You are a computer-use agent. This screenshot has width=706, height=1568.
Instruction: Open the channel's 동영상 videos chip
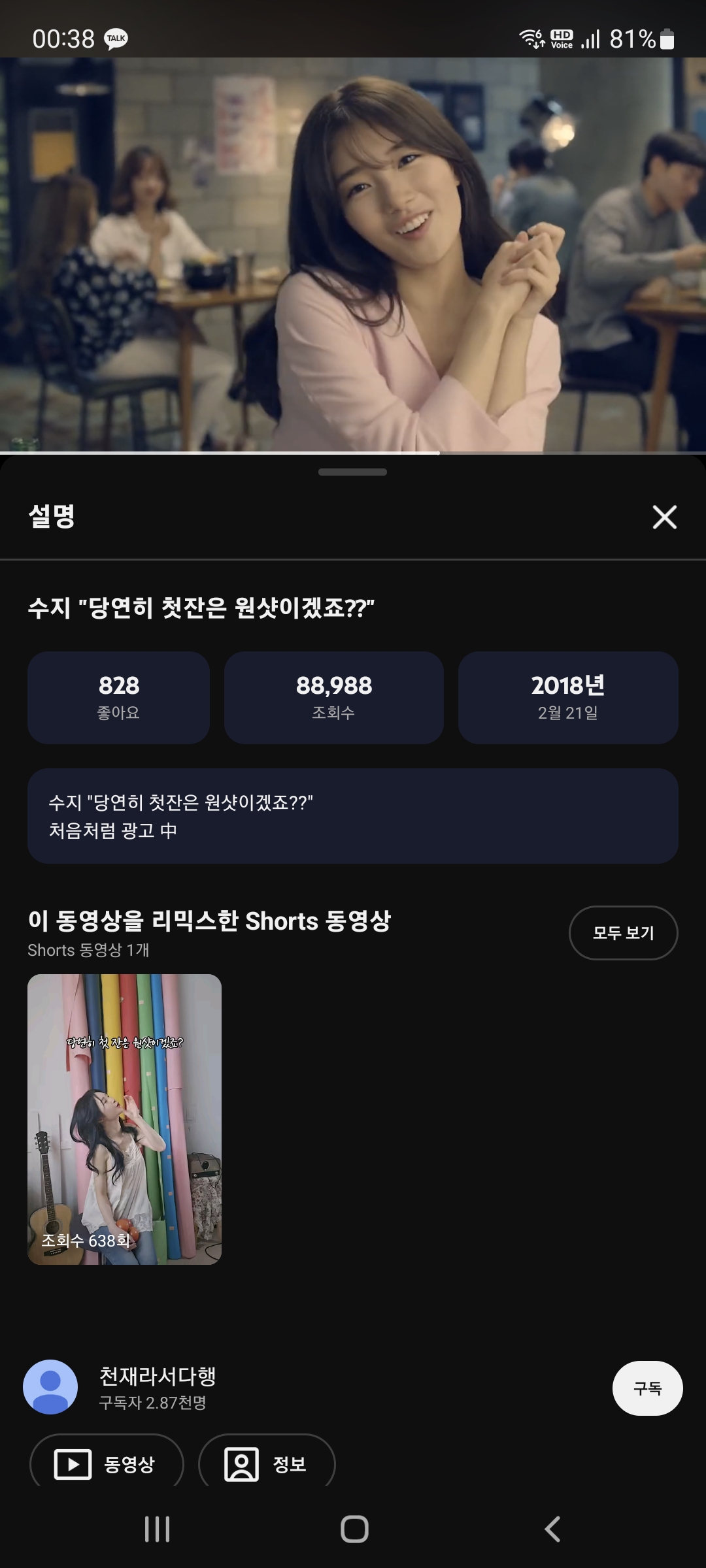107,1463
